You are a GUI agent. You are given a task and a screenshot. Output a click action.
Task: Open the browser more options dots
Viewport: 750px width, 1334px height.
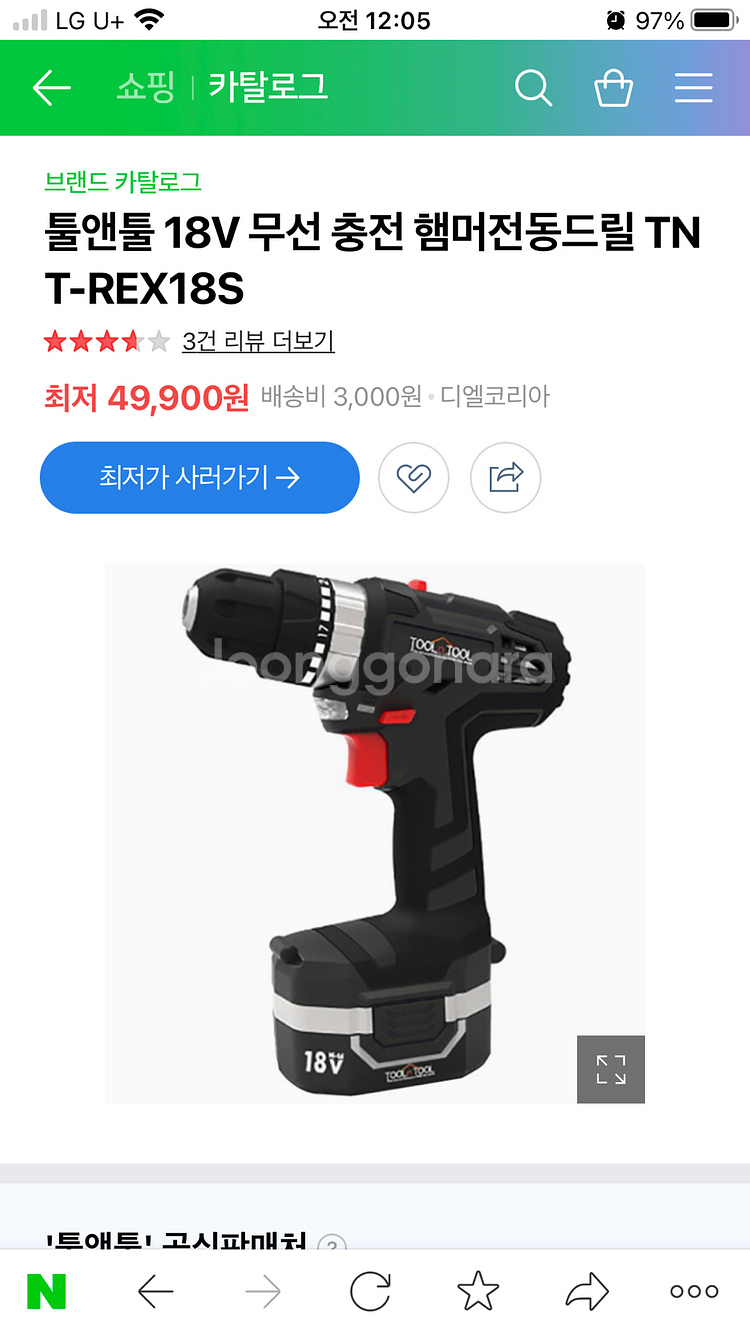point(694,1292)
